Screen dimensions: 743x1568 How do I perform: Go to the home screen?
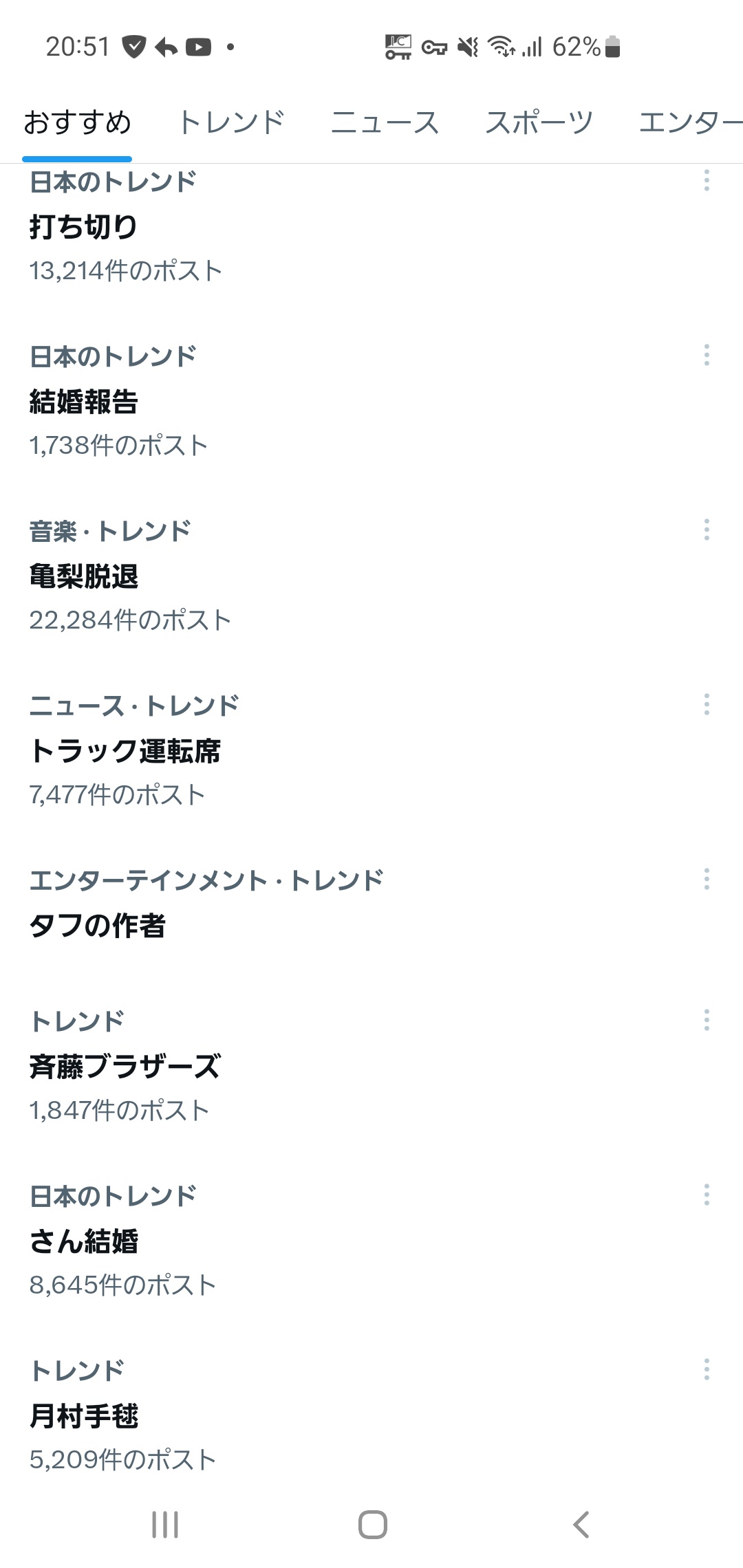(372, 1525)
